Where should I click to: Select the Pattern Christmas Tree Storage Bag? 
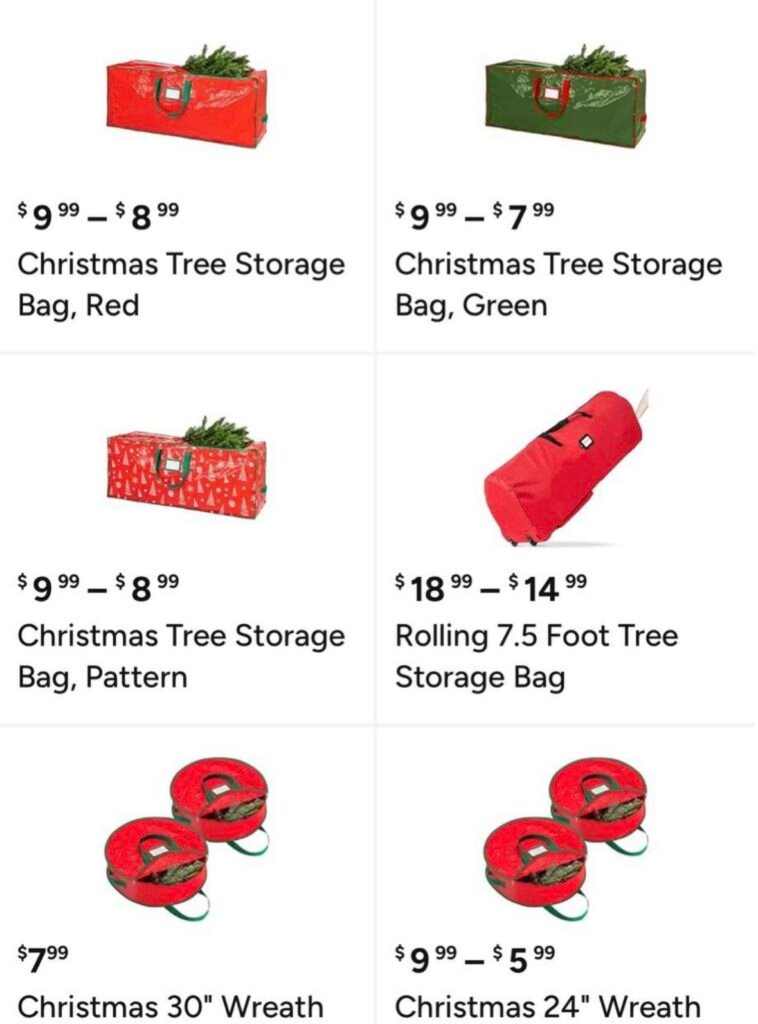(186, 469)
